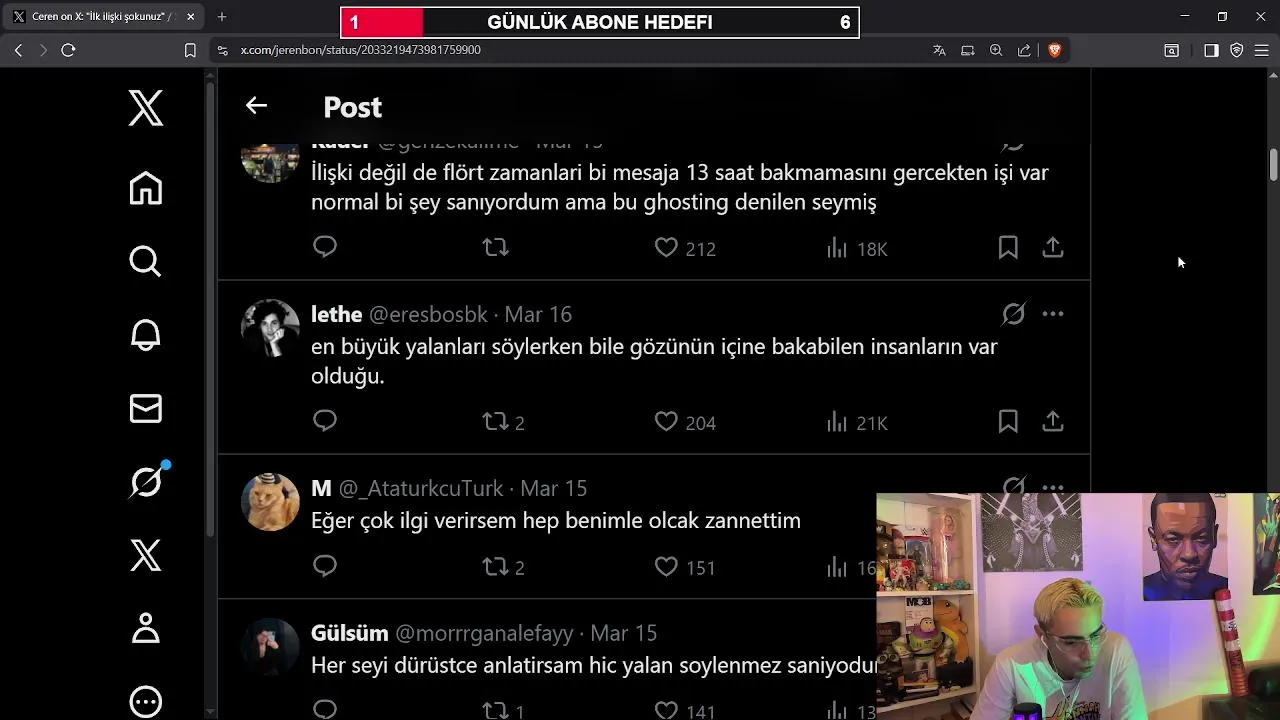Share the ghosting reply with 212 likes
Image resolution: width=1280 pixels, height=720 pixels.
coord(1053,247)
